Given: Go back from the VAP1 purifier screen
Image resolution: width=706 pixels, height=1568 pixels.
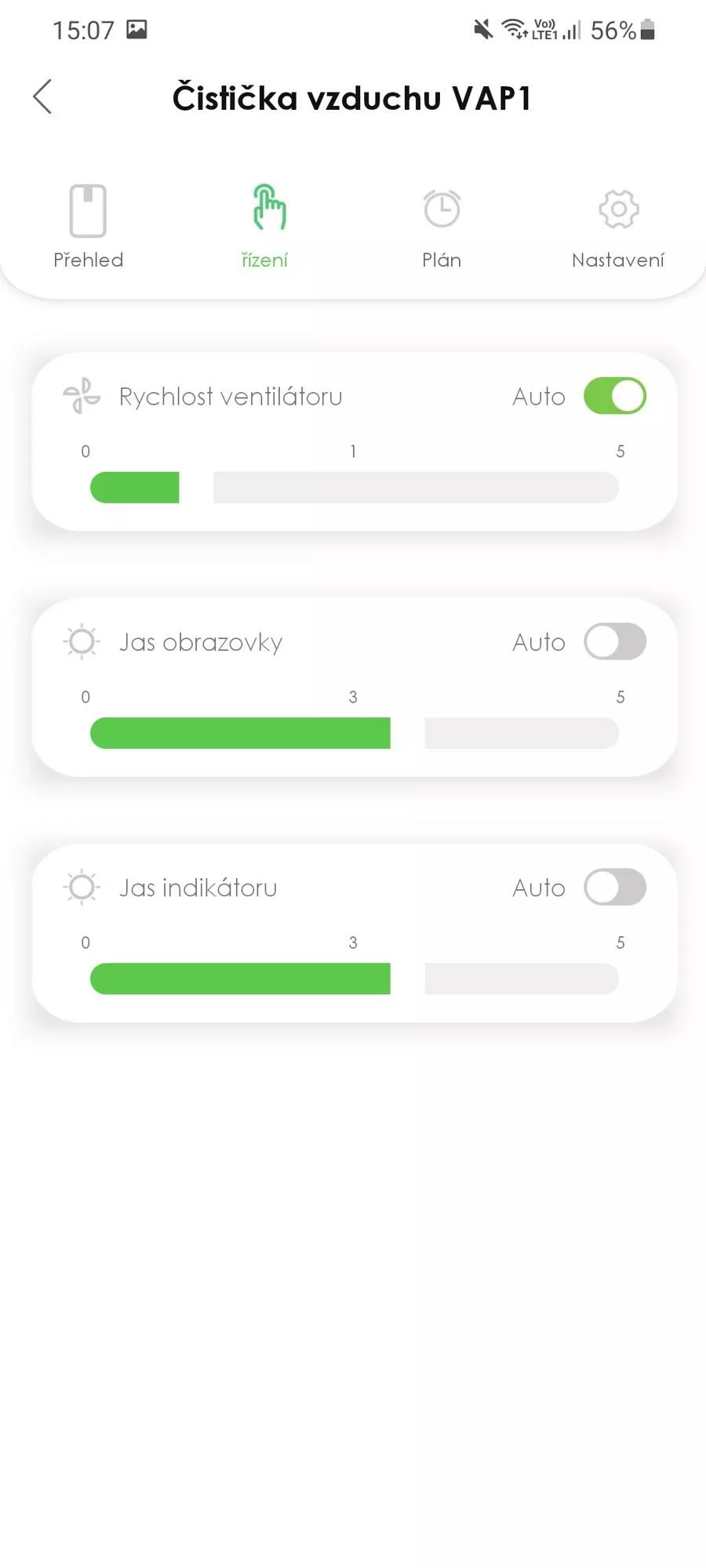Looking at the screenshot, I should pyautogui.click(x=43, y=97).
